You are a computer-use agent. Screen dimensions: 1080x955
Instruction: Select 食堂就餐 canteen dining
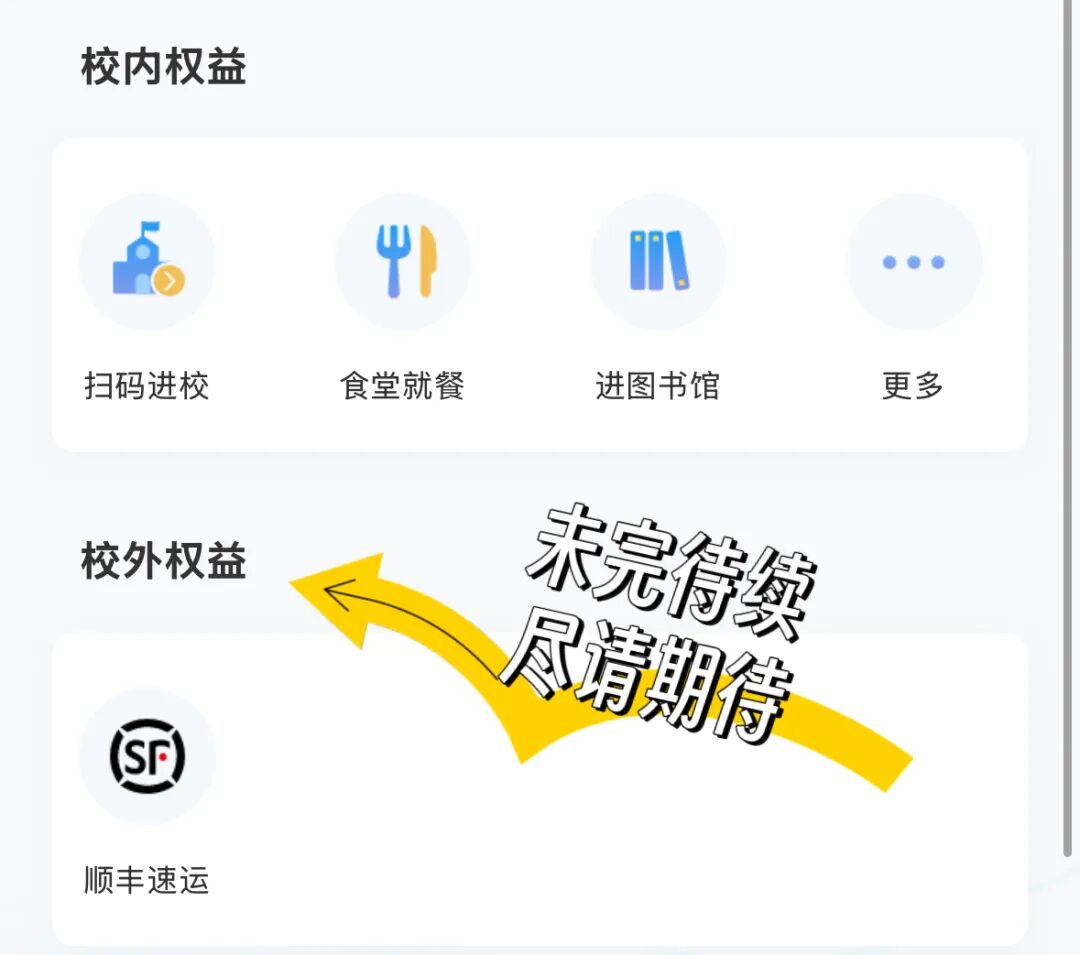403,263
